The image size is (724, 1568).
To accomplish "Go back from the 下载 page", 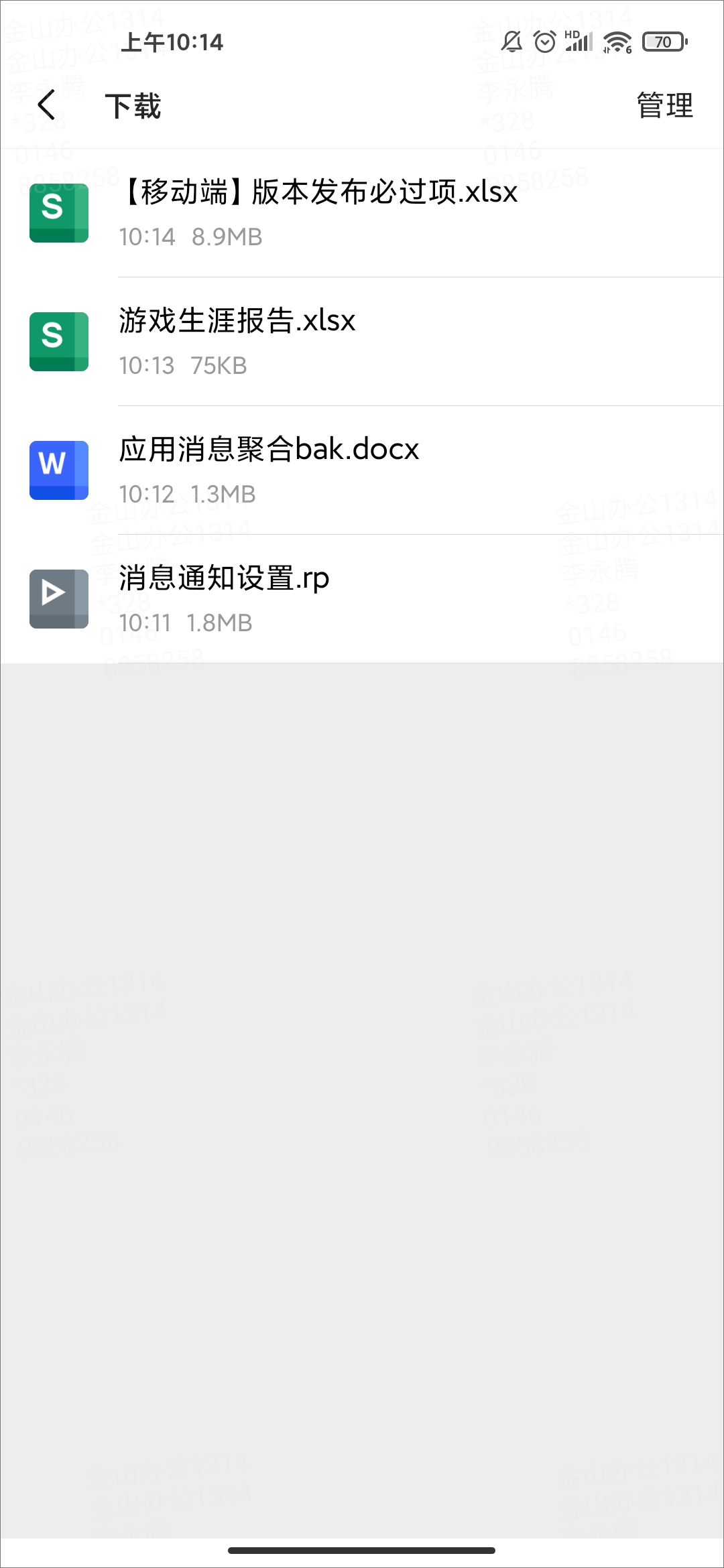I will coord(46,106).
